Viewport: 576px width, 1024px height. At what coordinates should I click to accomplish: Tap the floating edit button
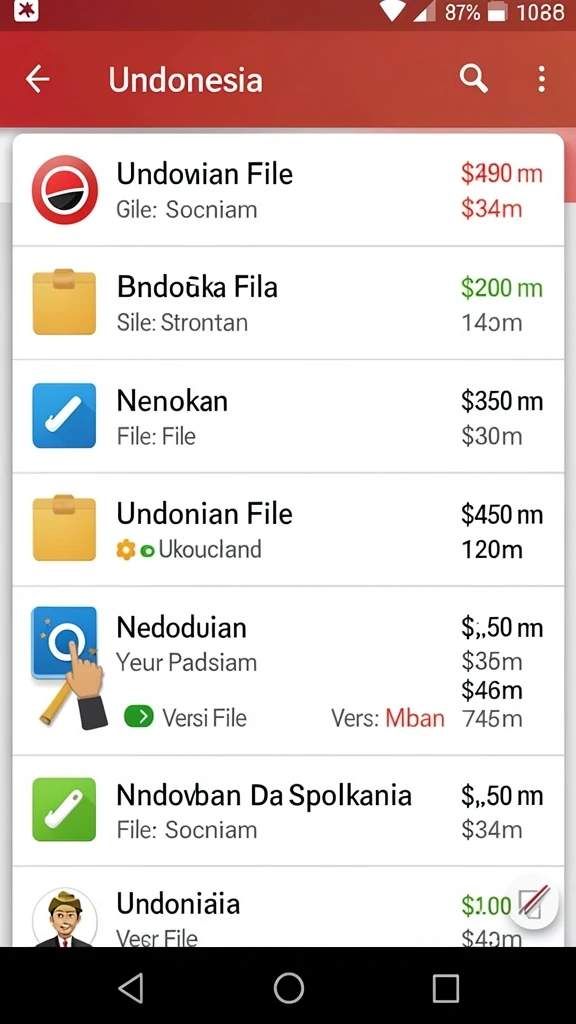[x=533, y=904]
